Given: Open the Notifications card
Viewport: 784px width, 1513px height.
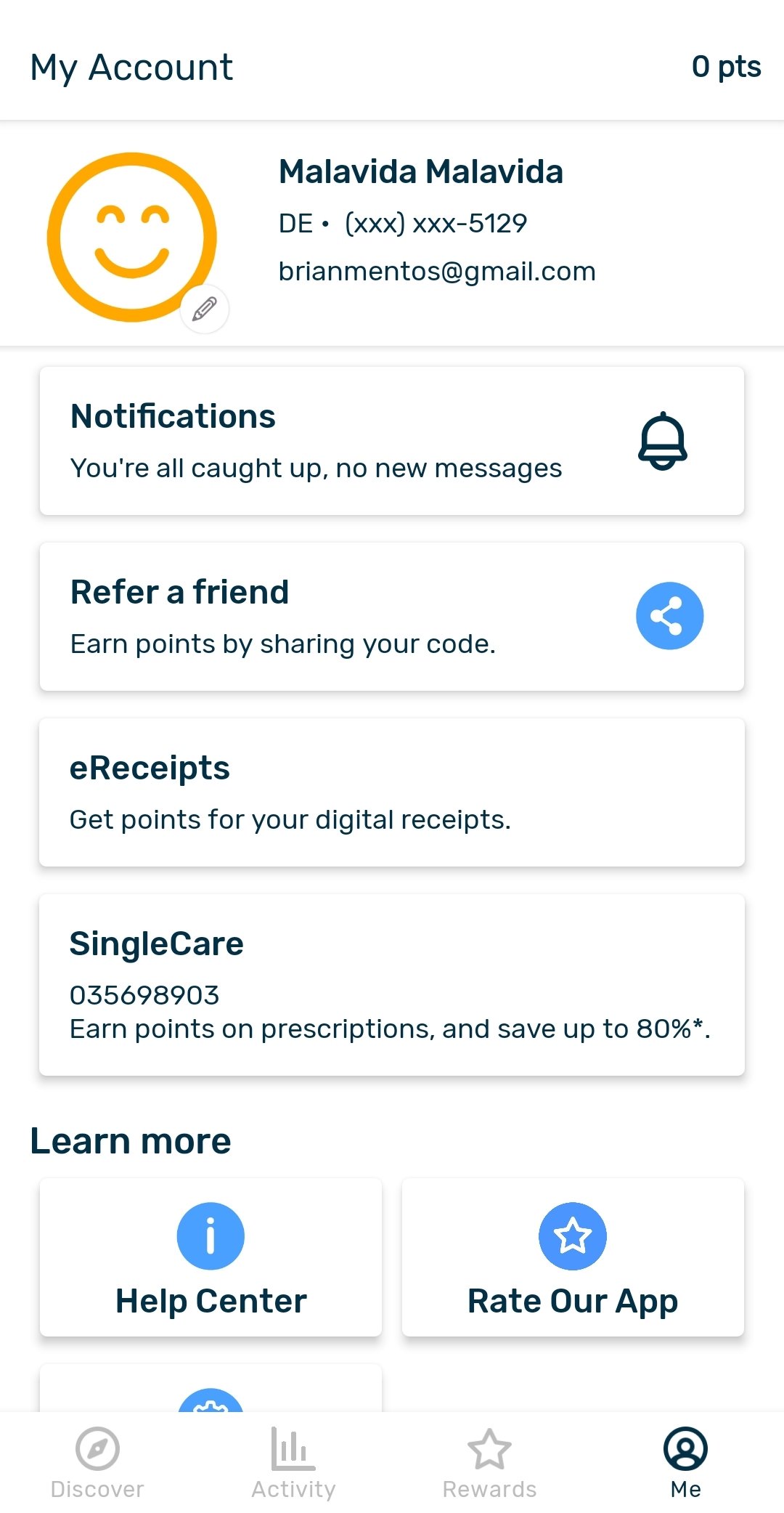Looking at the screenshot, I should coord(392,441).
